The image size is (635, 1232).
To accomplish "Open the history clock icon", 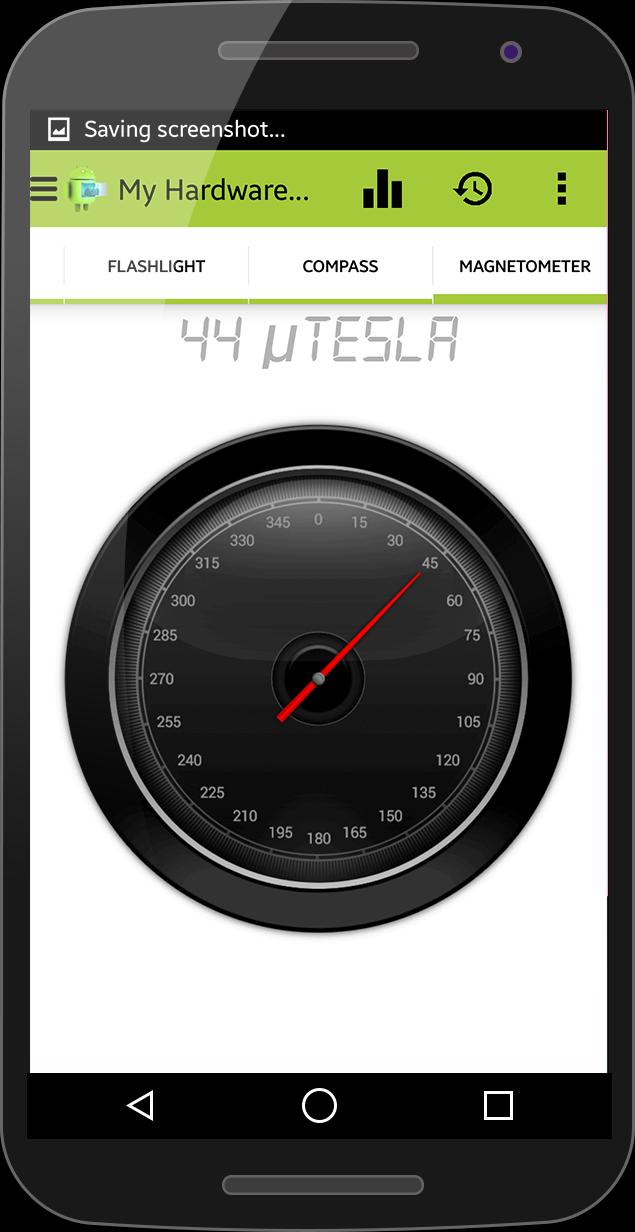I will pos(473,188).
